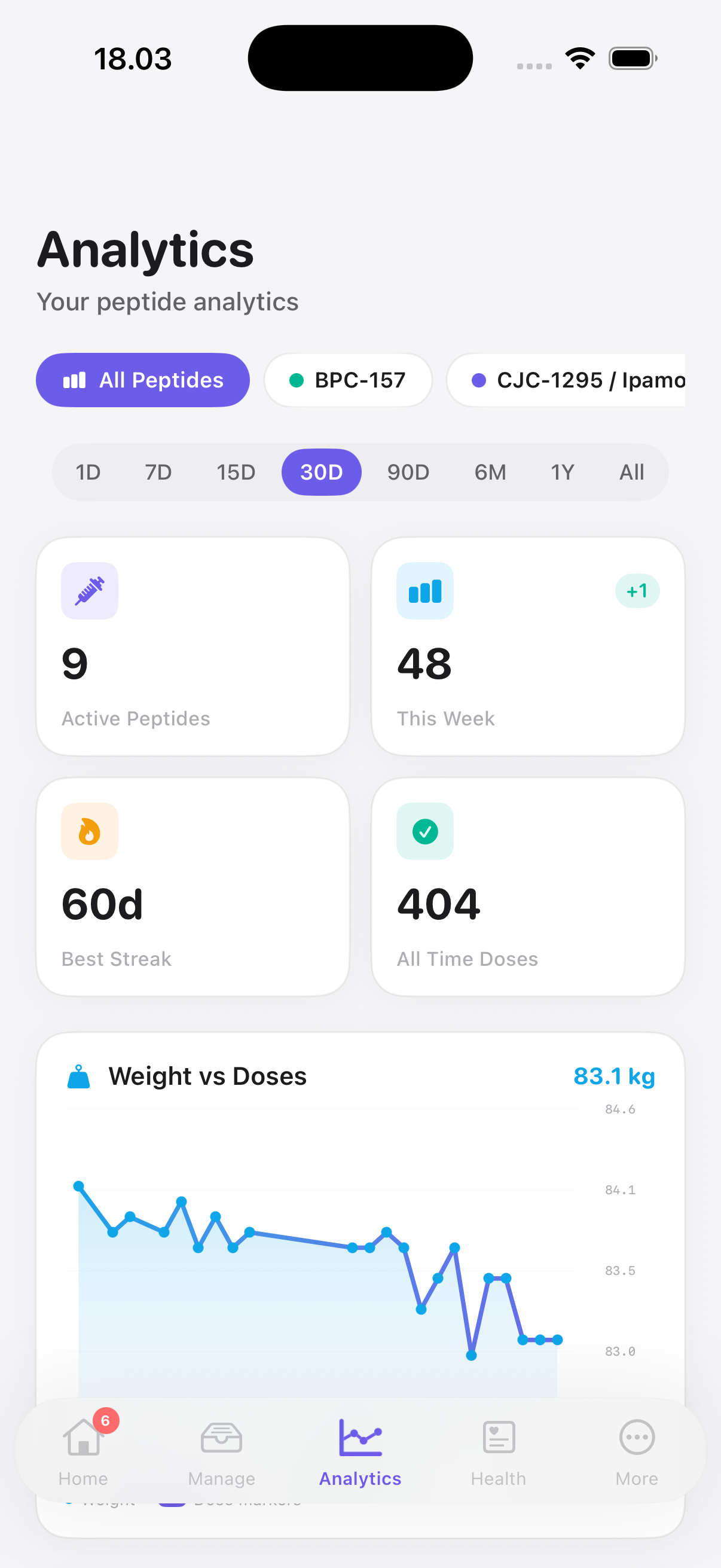The height and width of the screenshot is (1568, 721).
Task: Tap the green checkmark icon on All Time Doses
Action: (x=424, y=831)
